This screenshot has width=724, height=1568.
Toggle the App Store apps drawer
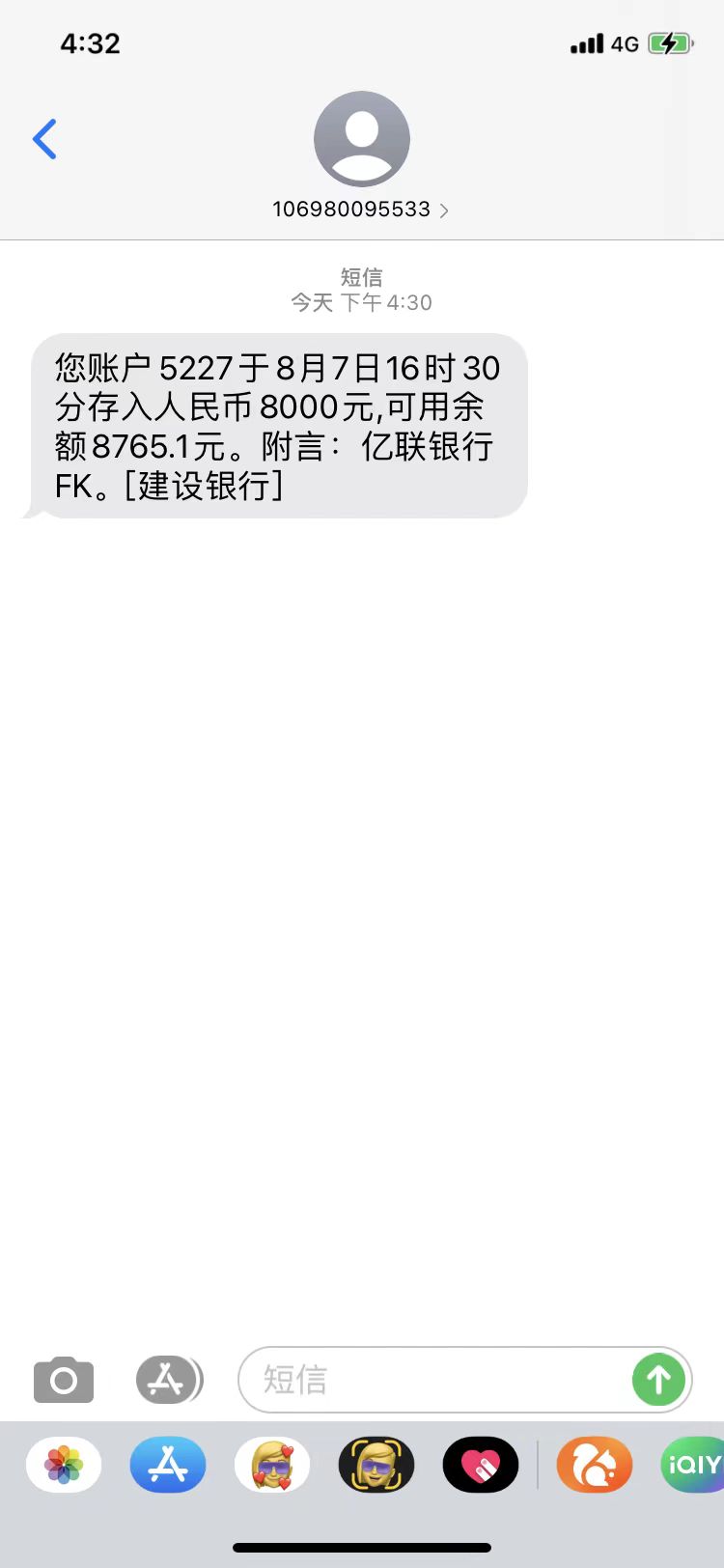click(x=169, y=1380)
